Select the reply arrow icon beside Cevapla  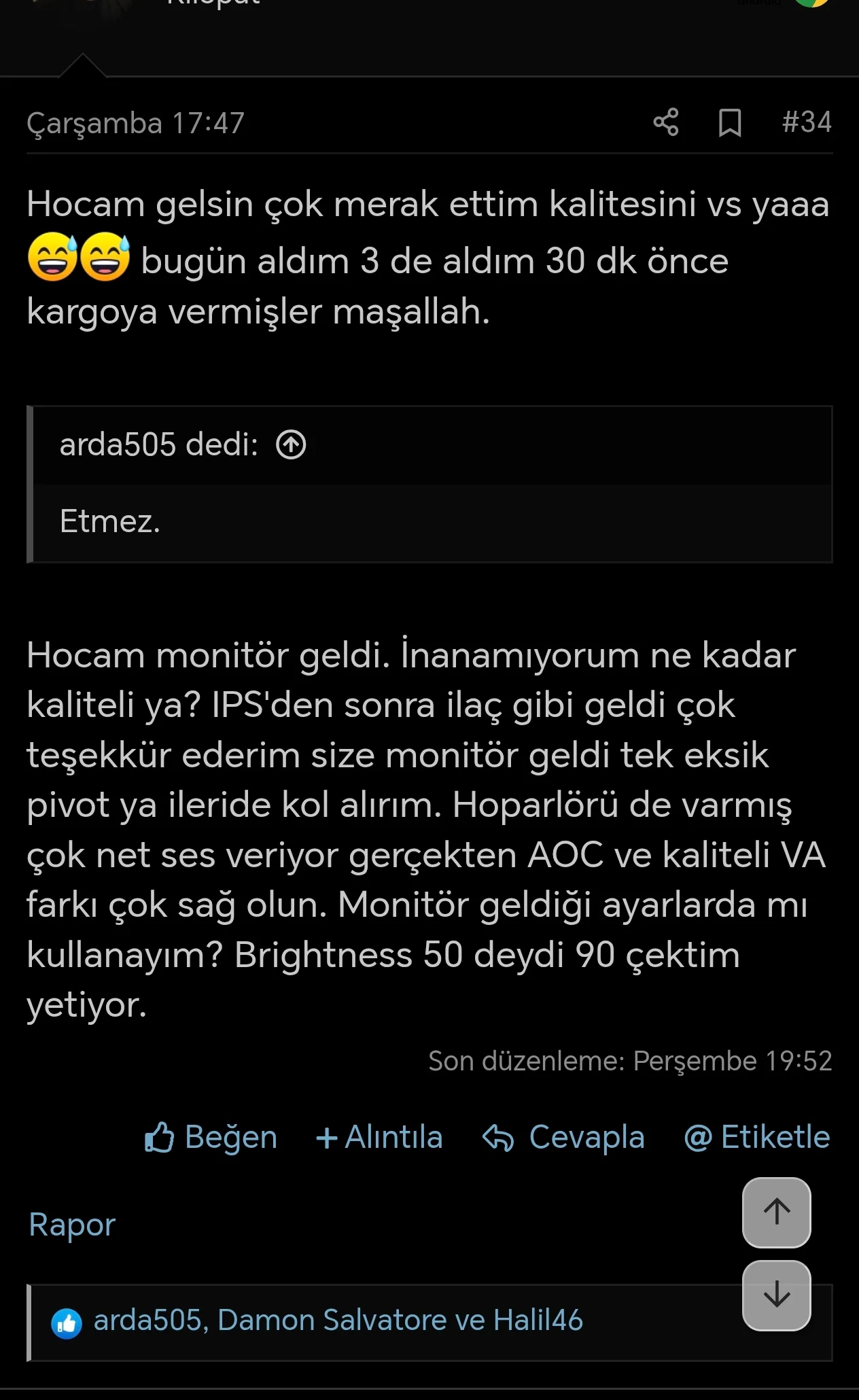pos(498,1137)
